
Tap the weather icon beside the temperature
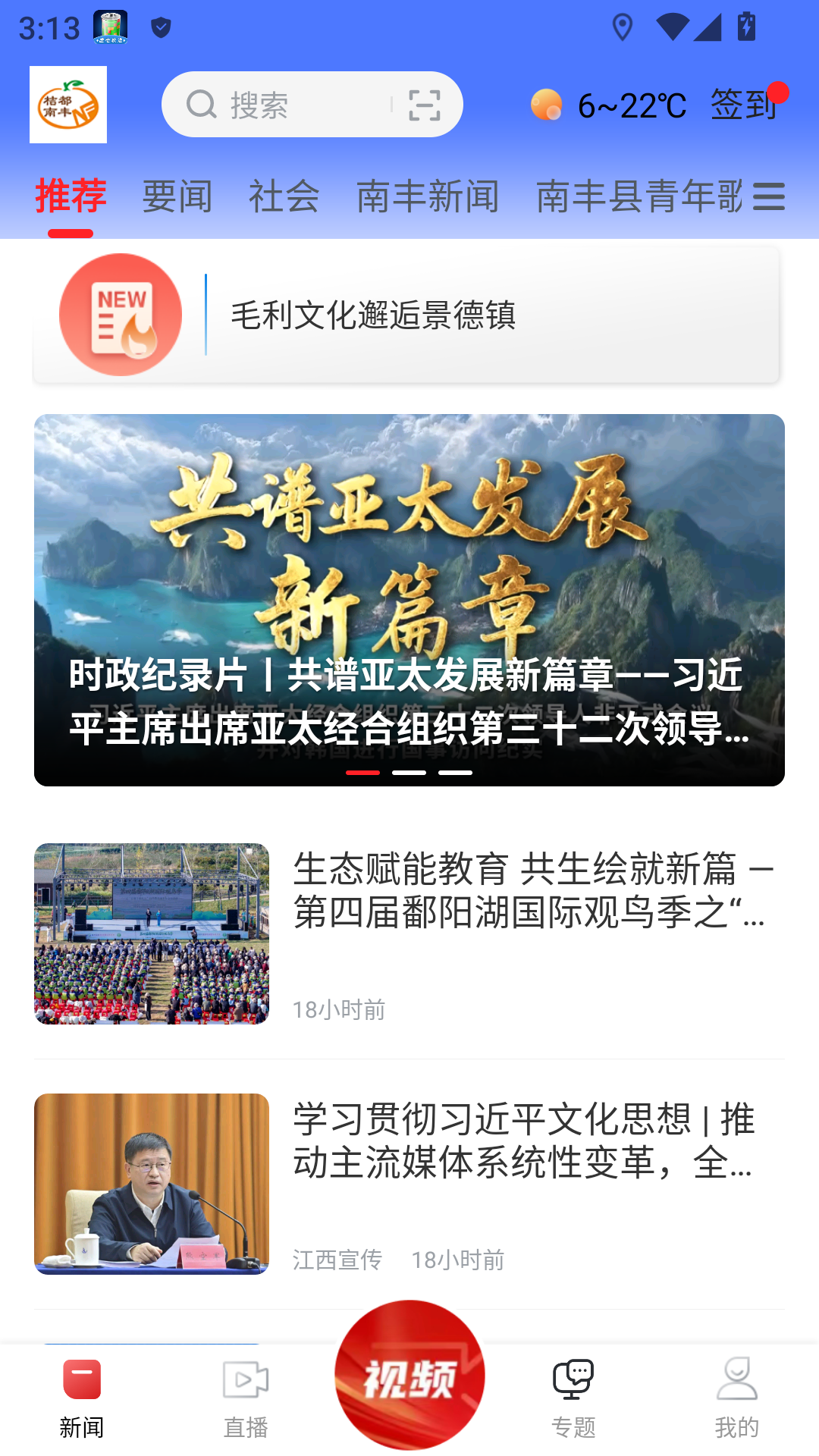point(548,104)
